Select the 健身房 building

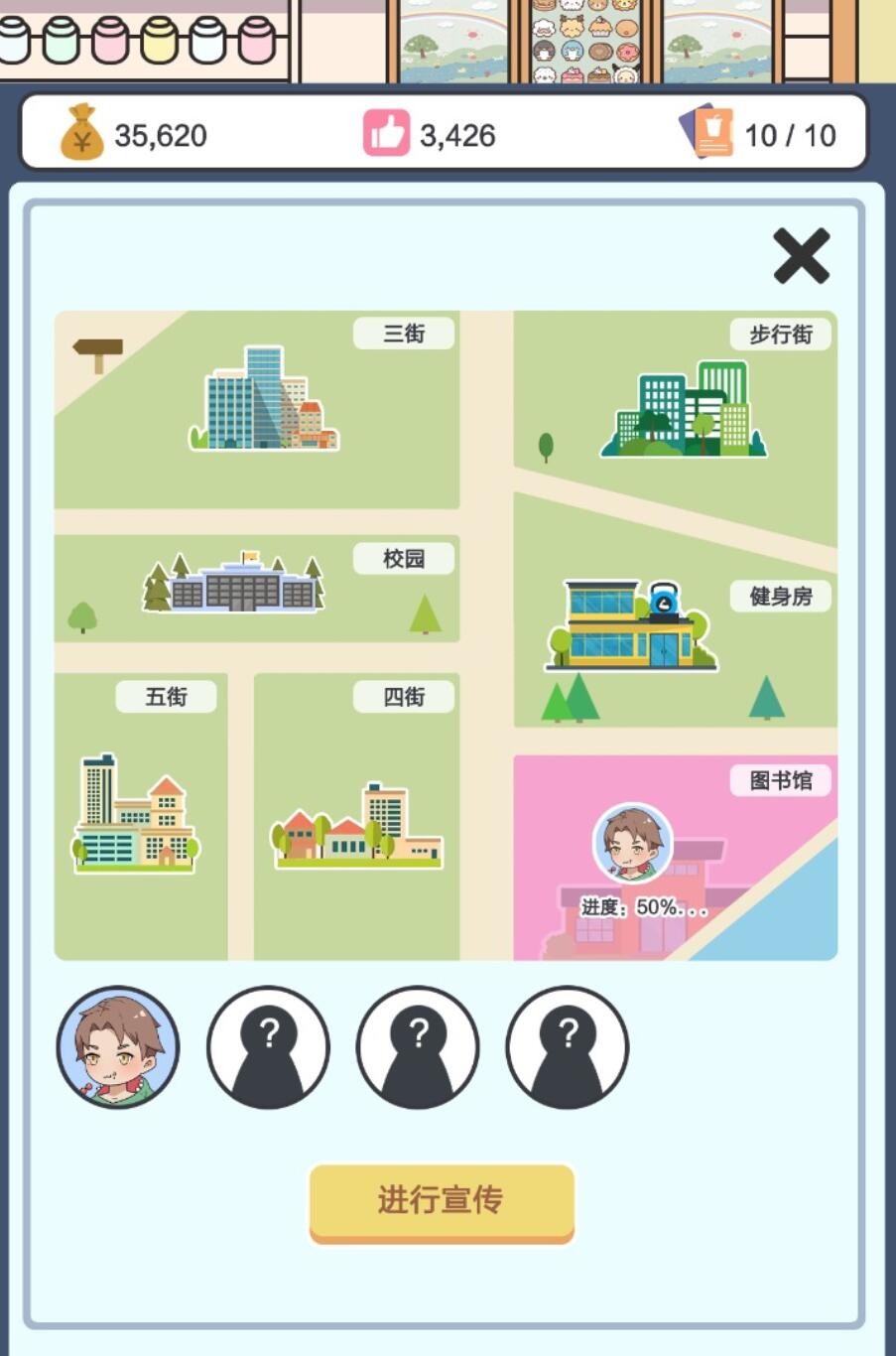631,624
